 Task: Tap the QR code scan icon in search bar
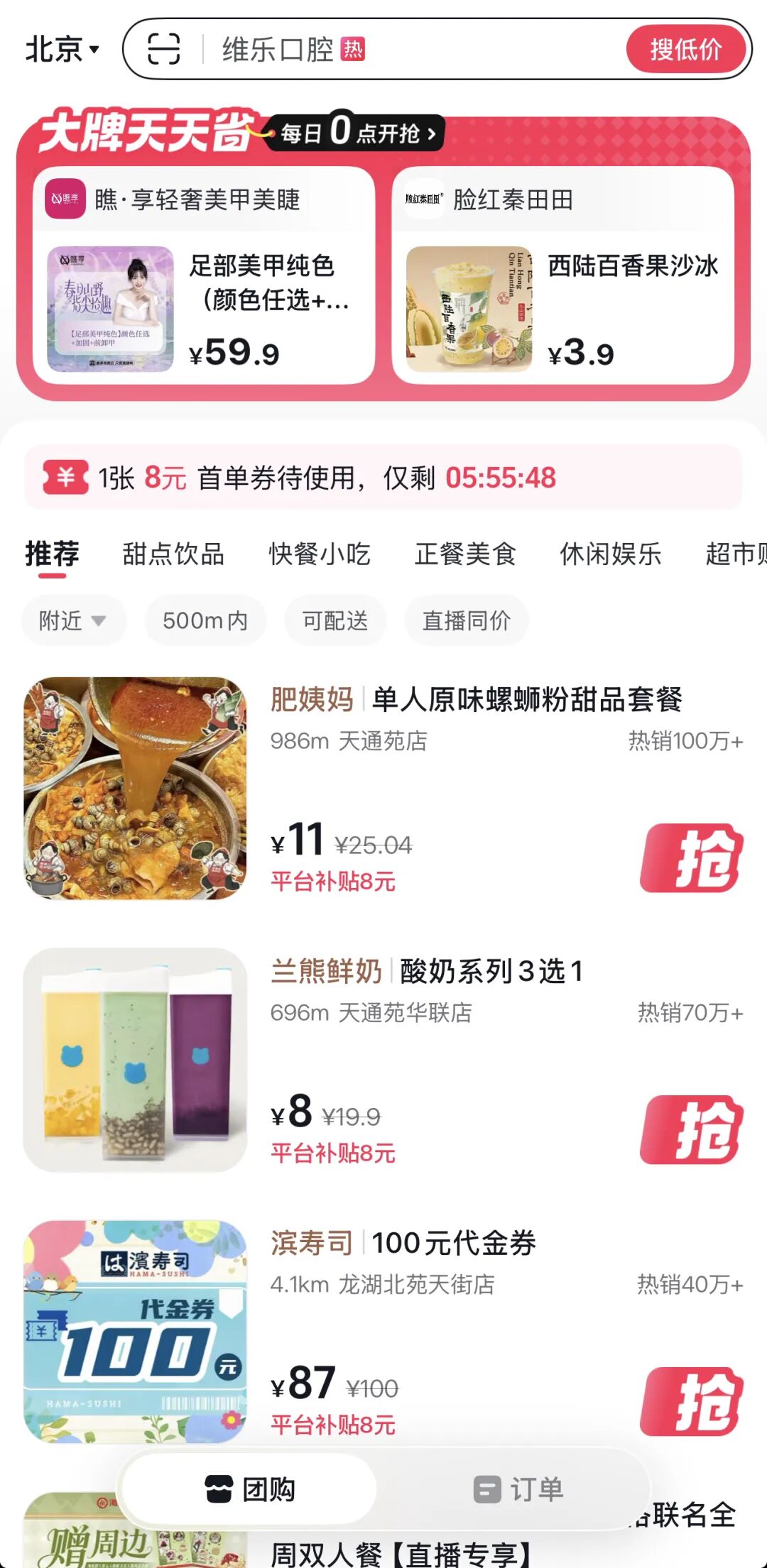(x=163, y=50)
